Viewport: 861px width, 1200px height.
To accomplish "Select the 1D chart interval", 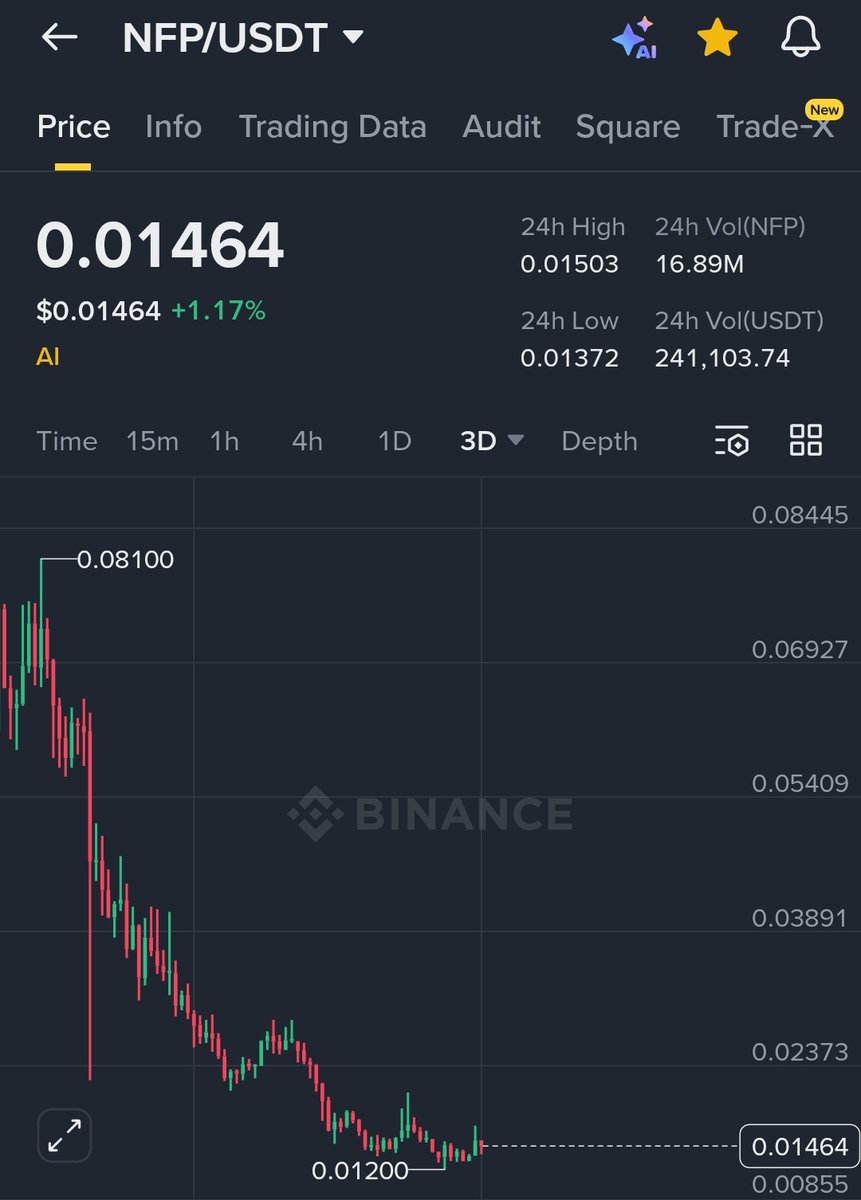I will pyautogui.click(x=394, y=441).
